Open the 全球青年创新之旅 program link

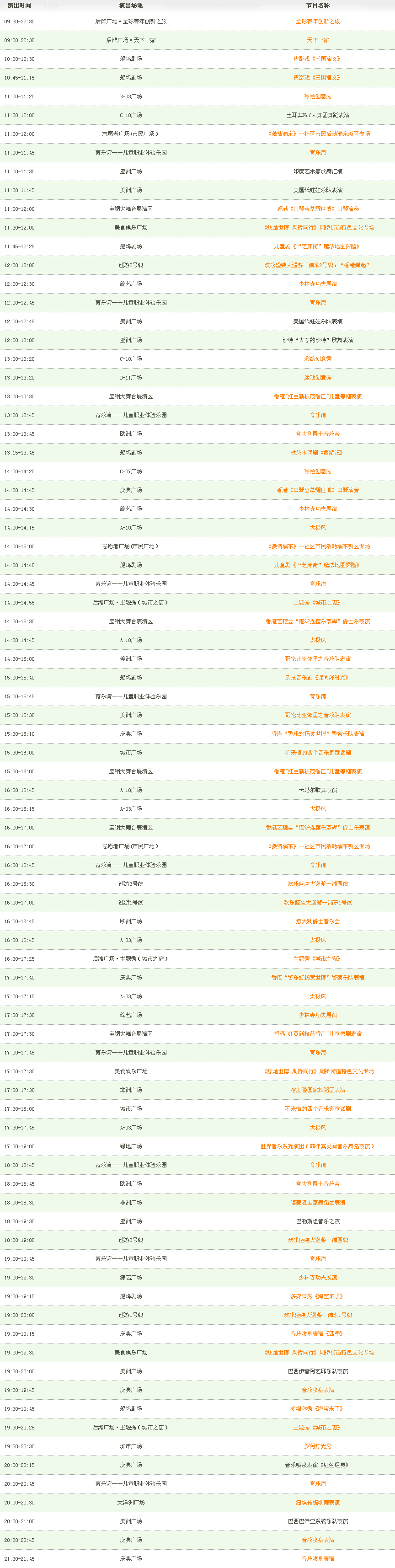click(318, 21)
